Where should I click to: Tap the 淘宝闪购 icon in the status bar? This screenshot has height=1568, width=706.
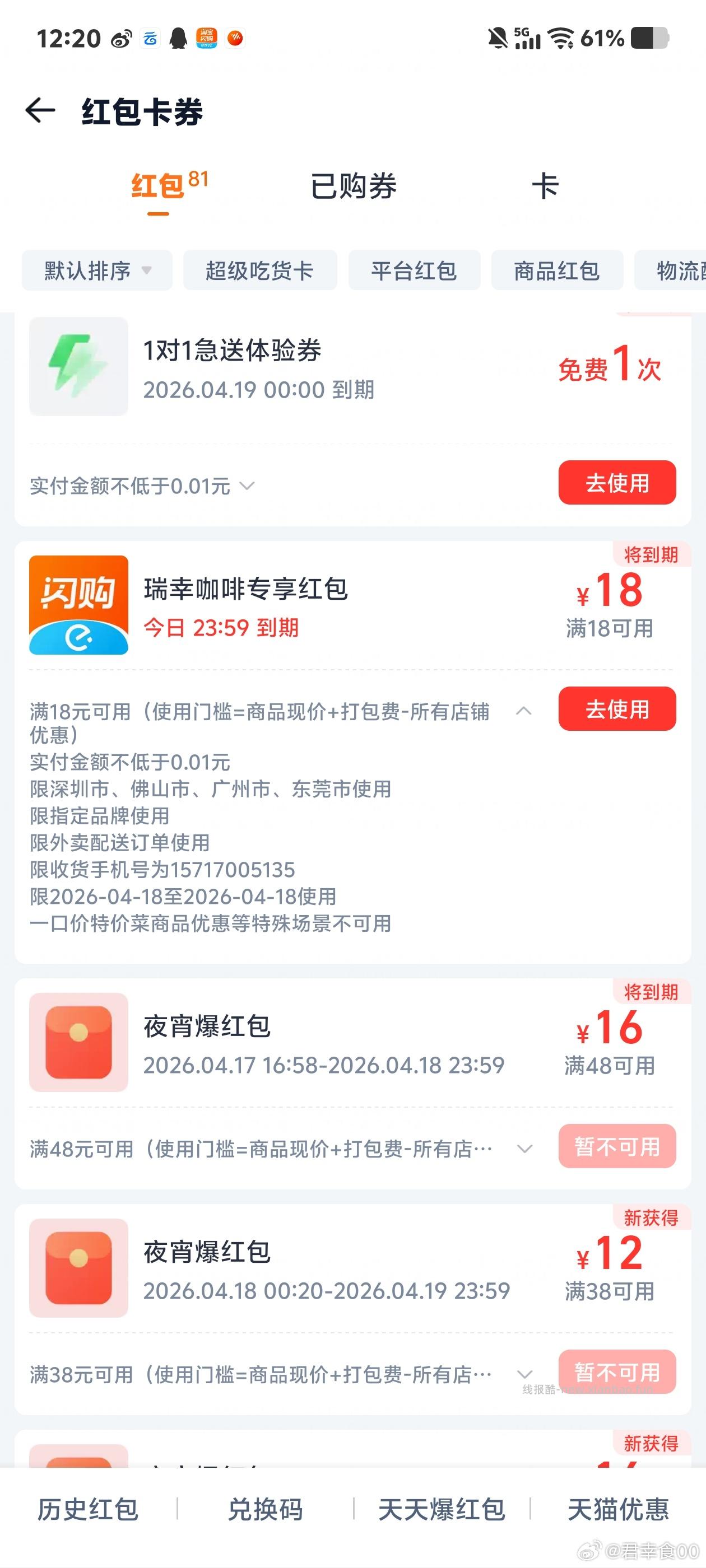(x=207, y=38)
